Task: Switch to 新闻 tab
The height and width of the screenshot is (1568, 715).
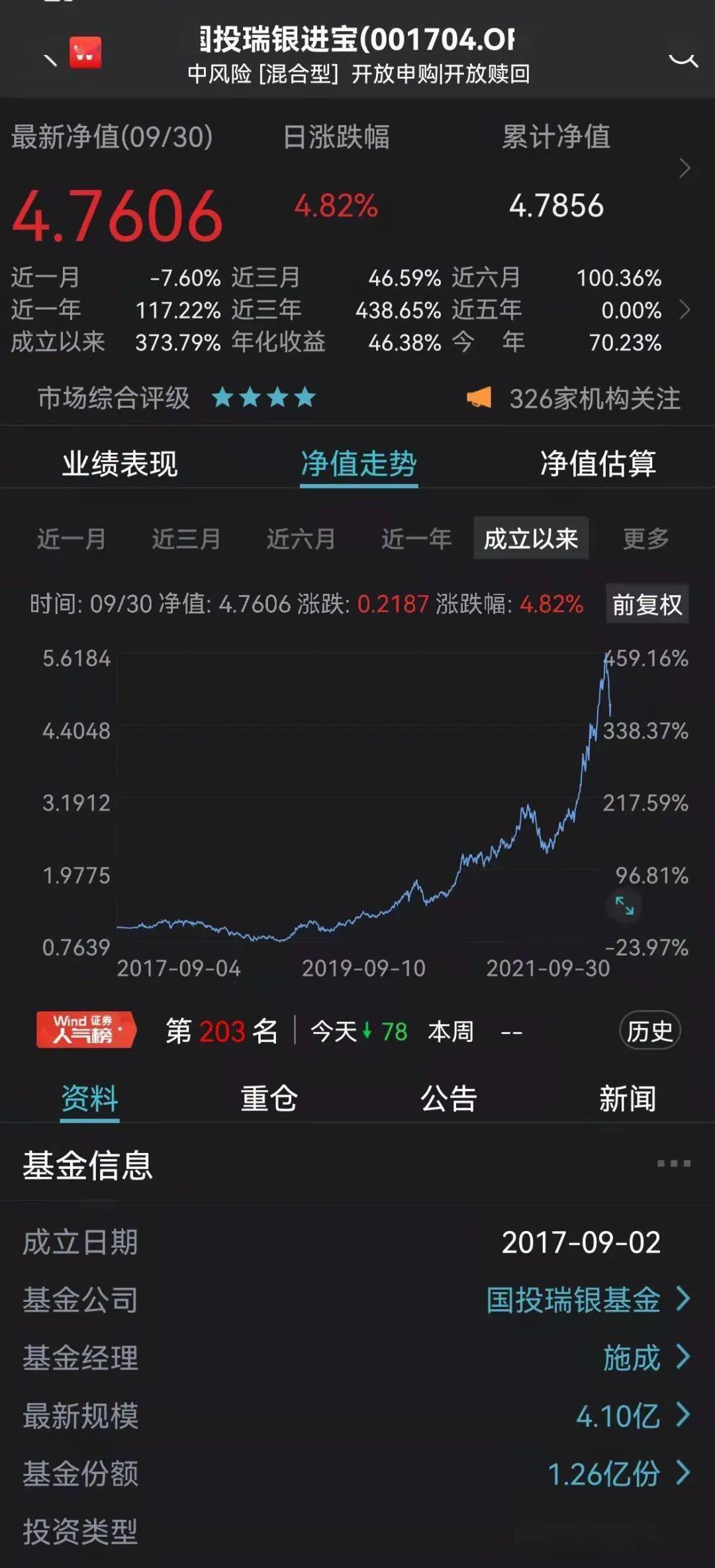Action: (627, 1099)
